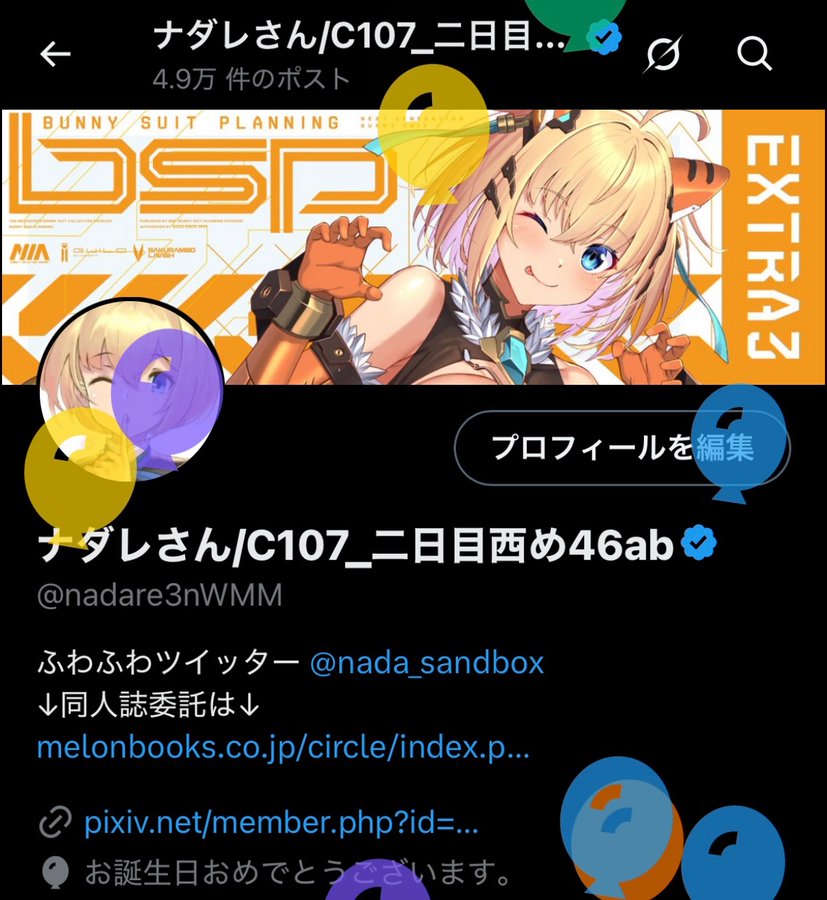The image size is (827, 900).
Task: Search this profile's posts
Action: (x=755, y=53)
